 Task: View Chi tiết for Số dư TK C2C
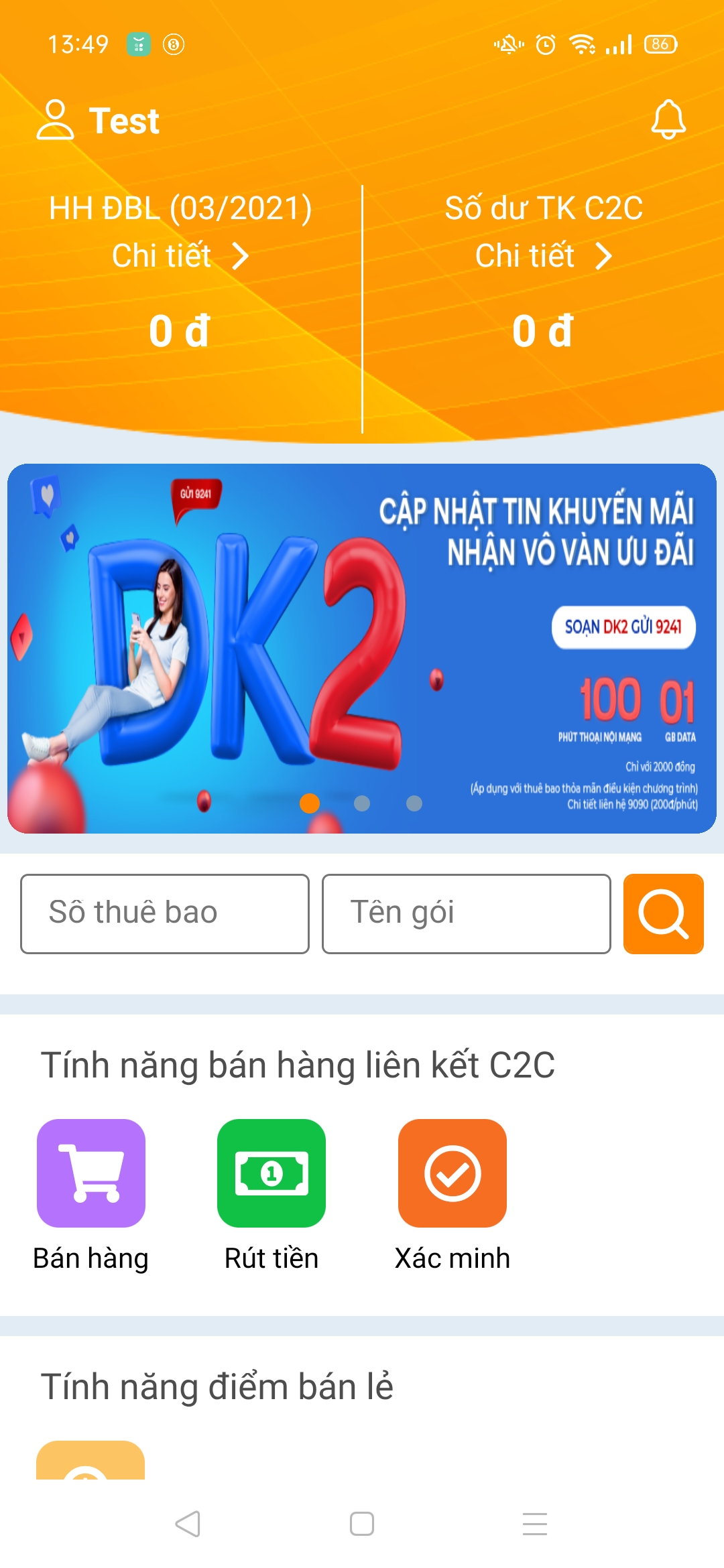[x=543, y=256]
